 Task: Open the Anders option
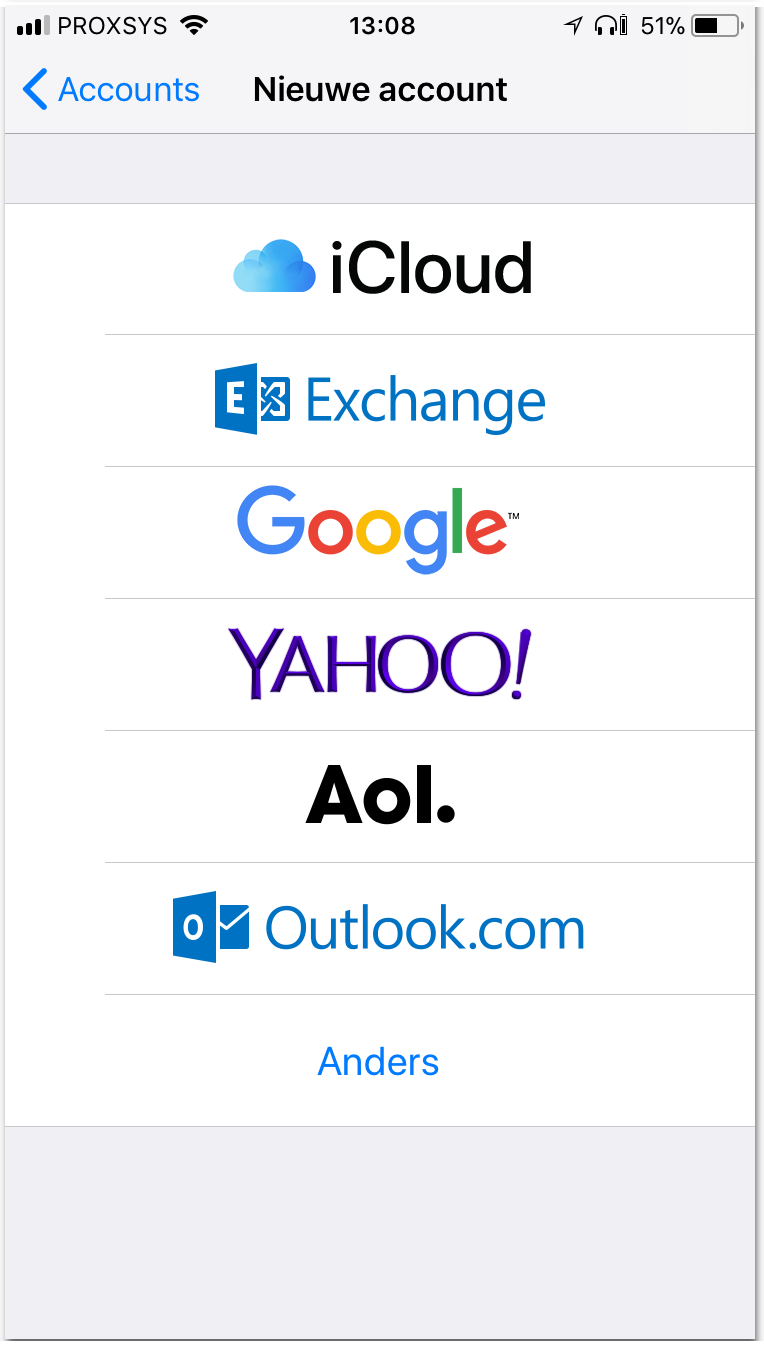[380, 1061]
